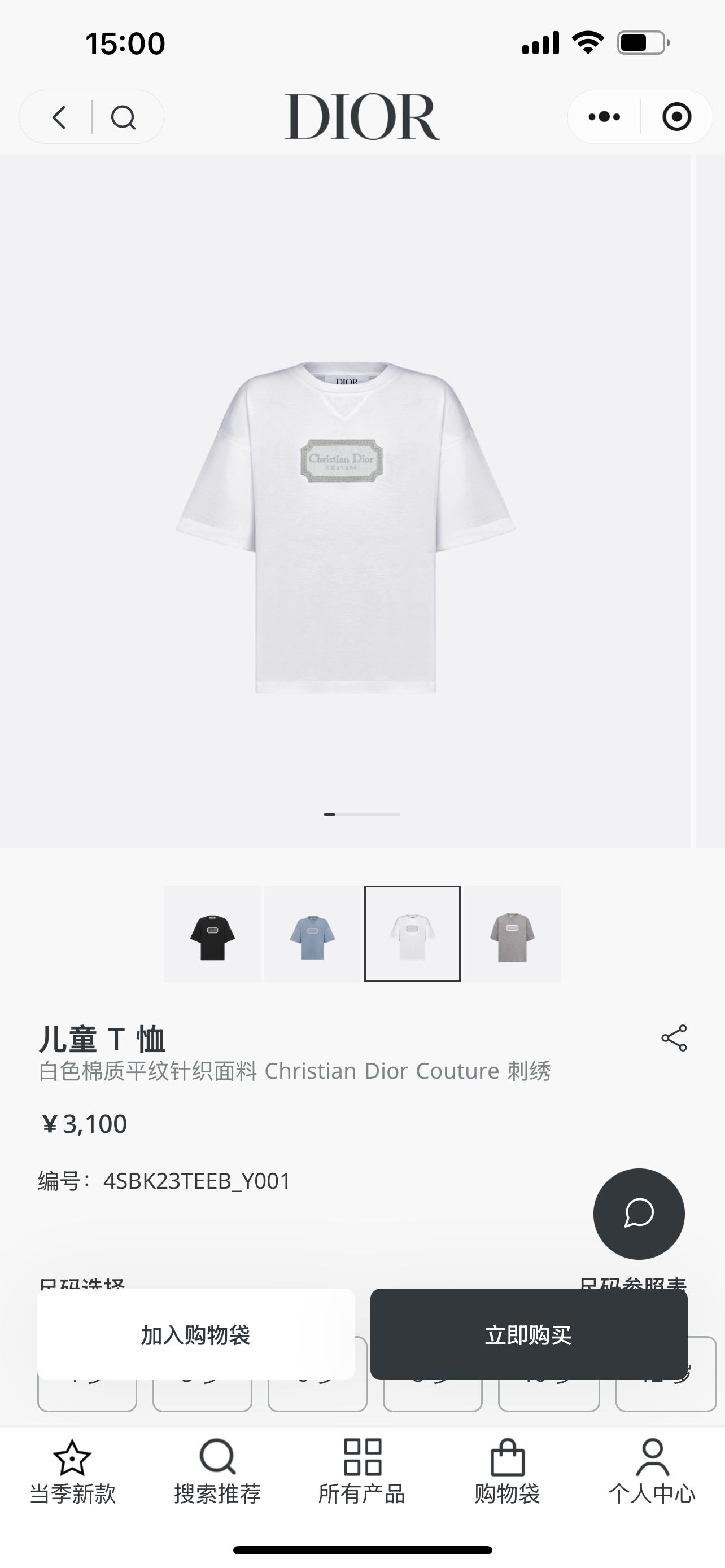
Task: Select the white T-shirt color option
Action: (x=412, y=934)
